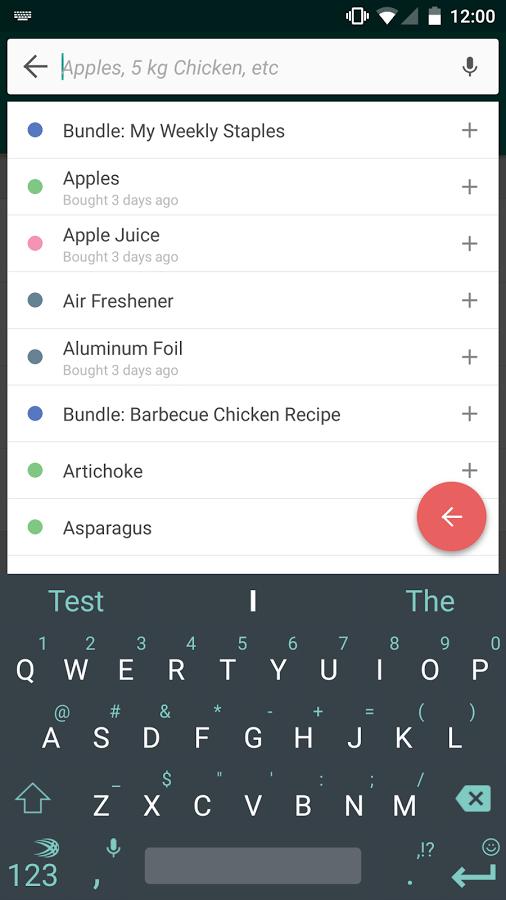Add Artichoke with its plus icon
The image size is (506, 900).
[x=469, y=471]
